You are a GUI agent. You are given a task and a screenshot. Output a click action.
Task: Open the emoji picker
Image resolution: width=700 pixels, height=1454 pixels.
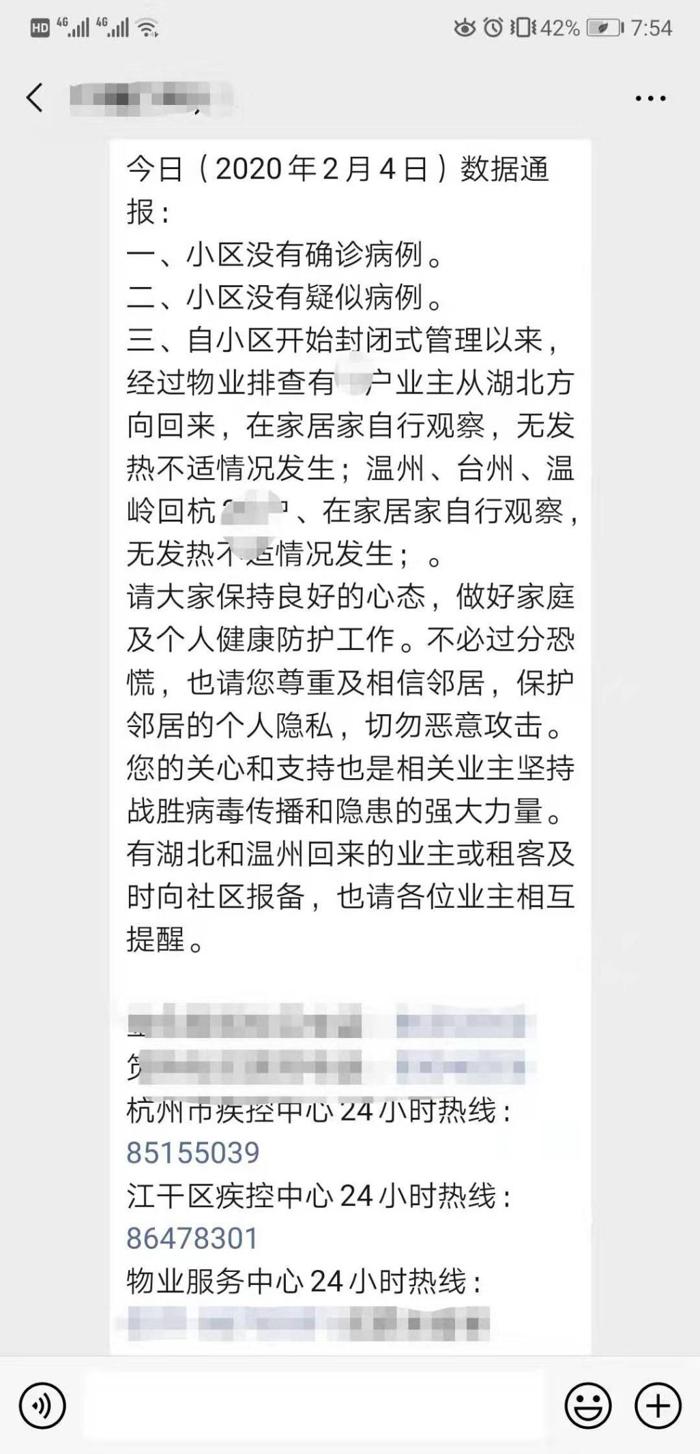(588, 1406)
